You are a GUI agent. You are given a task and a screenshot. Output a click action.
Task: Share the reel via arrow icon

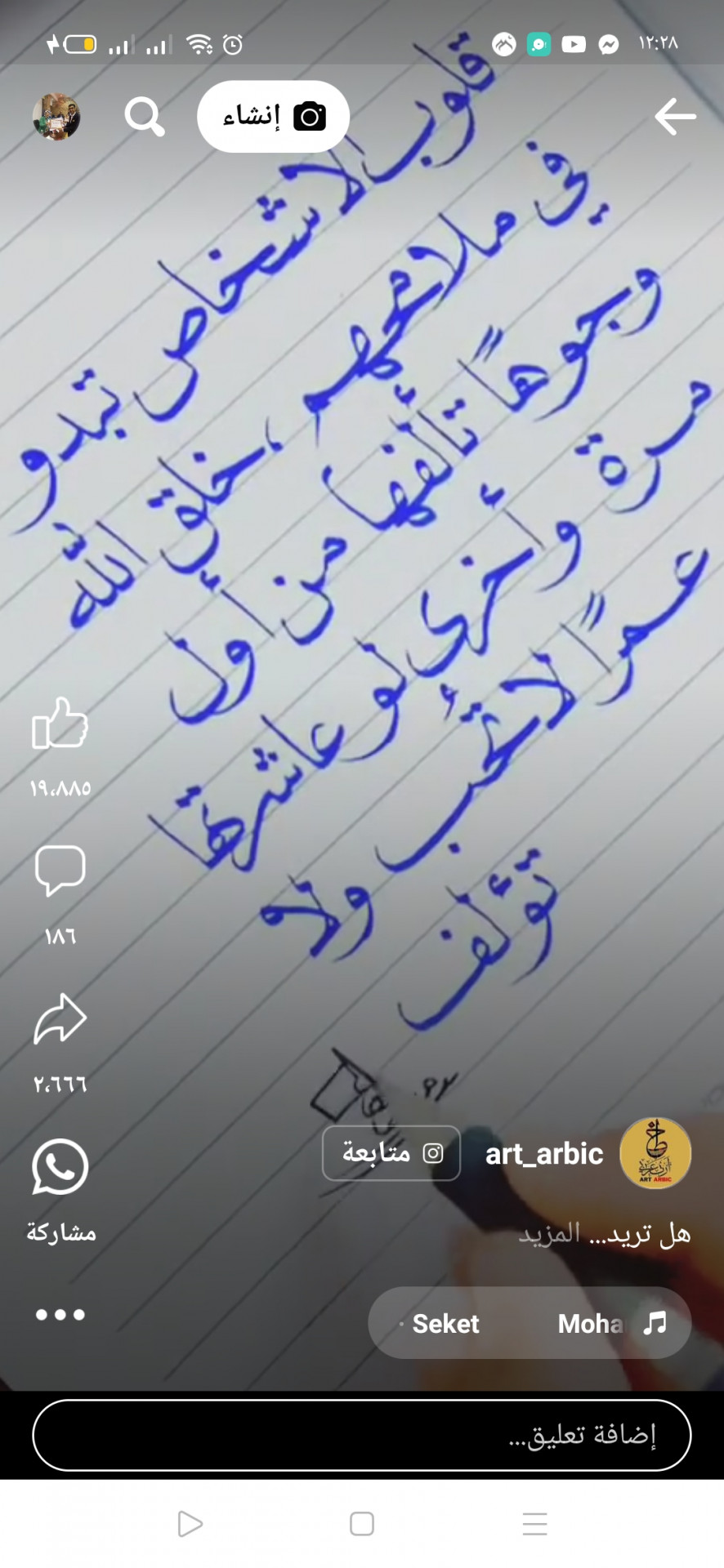click(x=60, y=1019)
